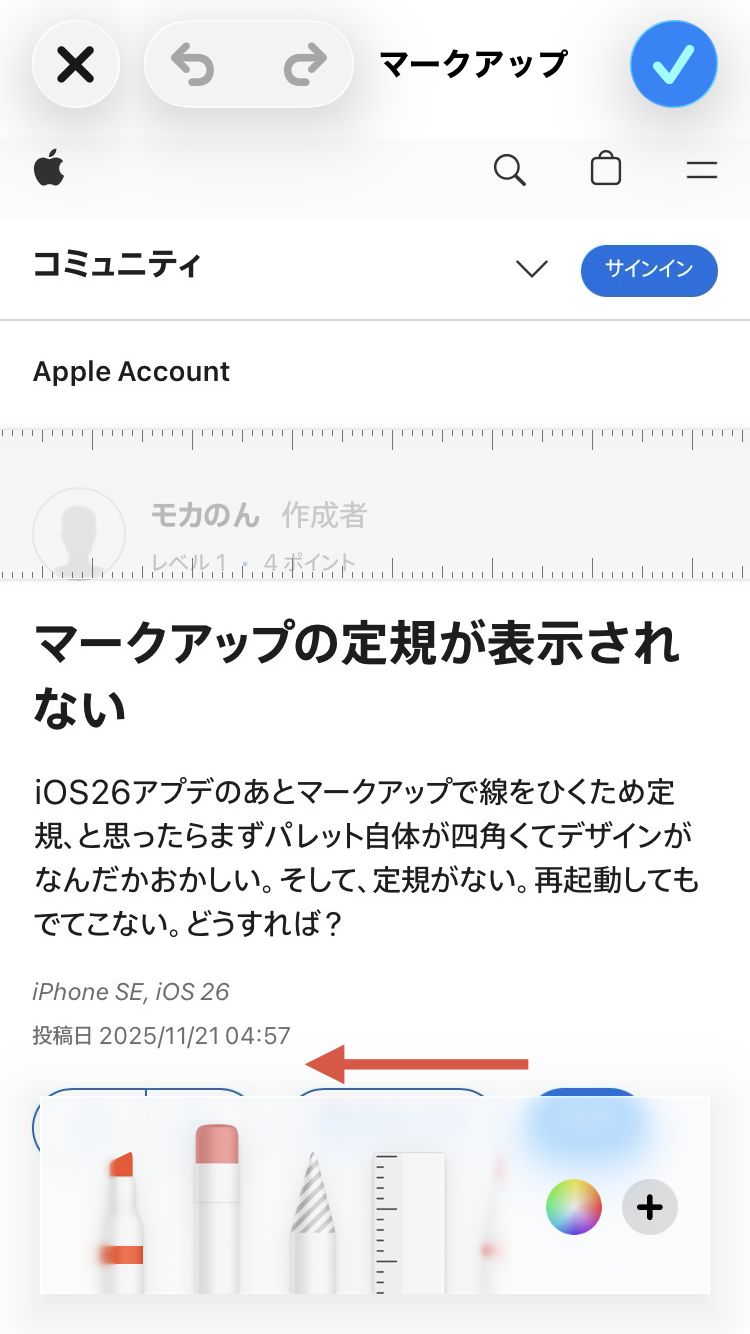Redo the undone markup stroke

[x=305, y=65]
